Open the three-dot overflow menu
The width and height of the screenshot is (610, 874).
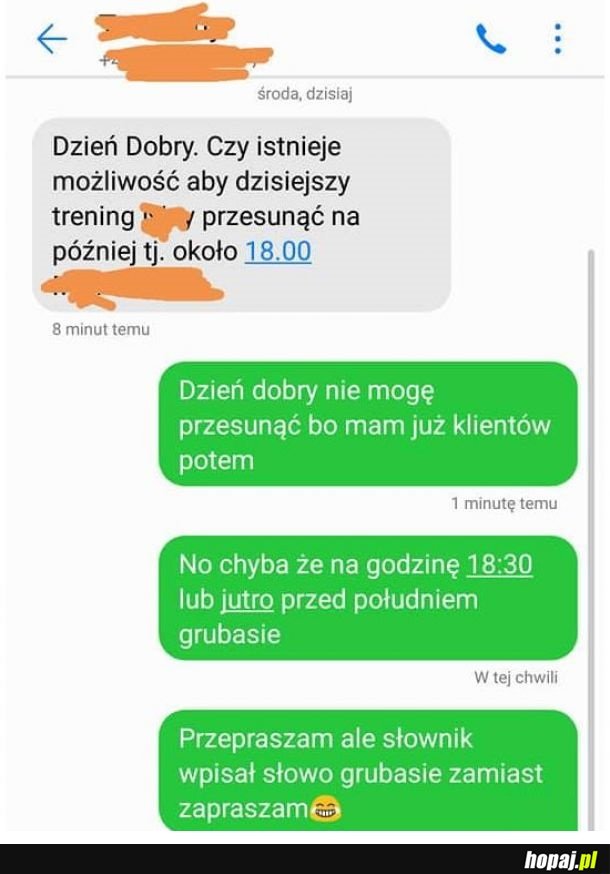(x=557, y=39)
